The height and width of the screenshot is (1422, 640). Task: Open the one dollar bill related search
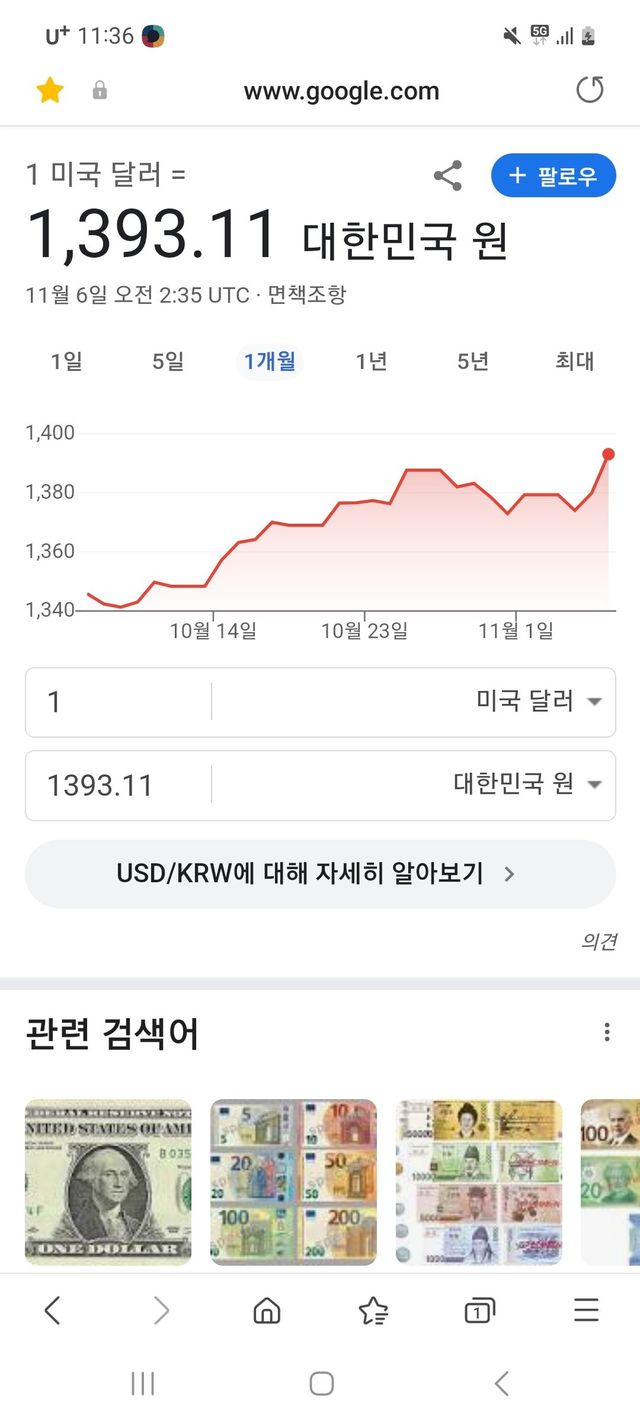(108, 1182)
